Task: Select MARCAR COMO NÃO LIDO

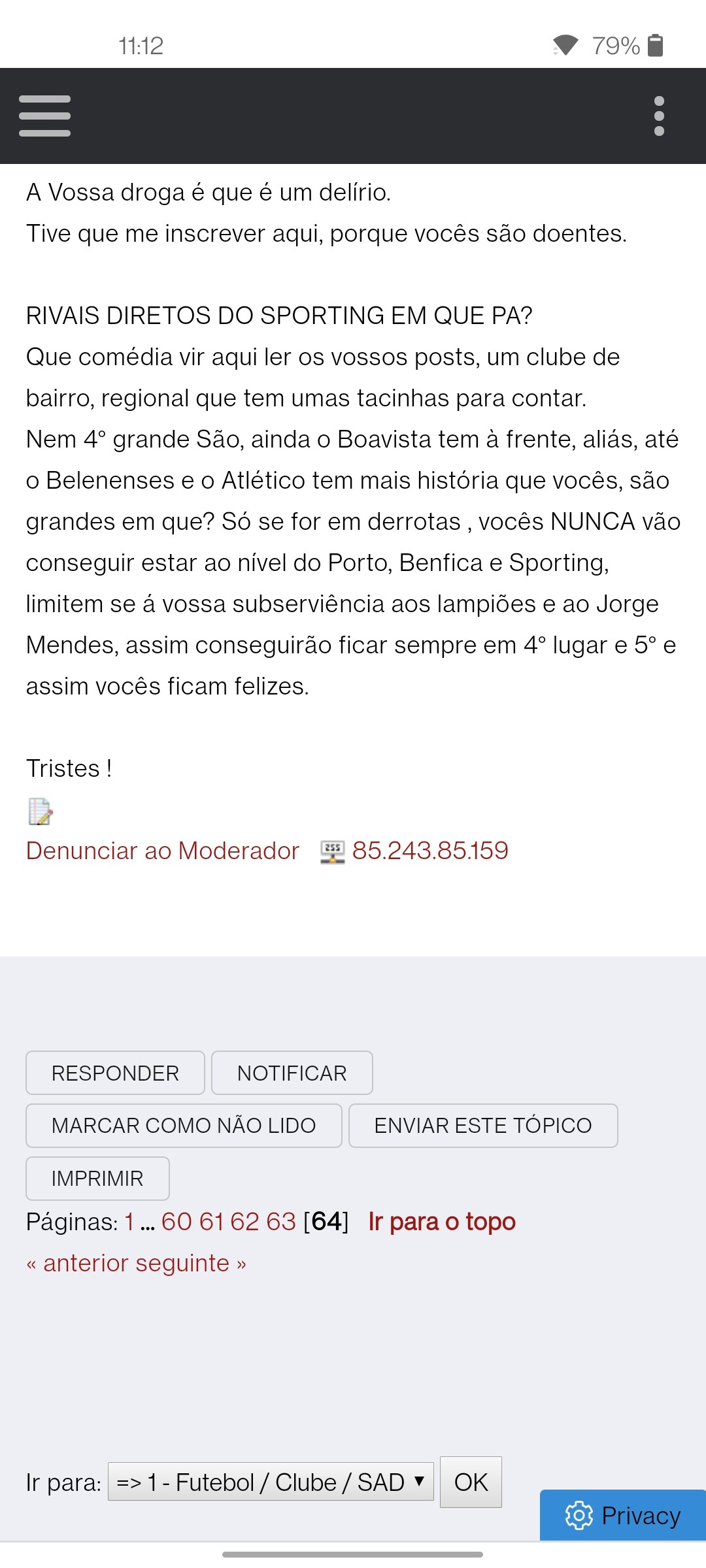Action: click(184, 1126)
